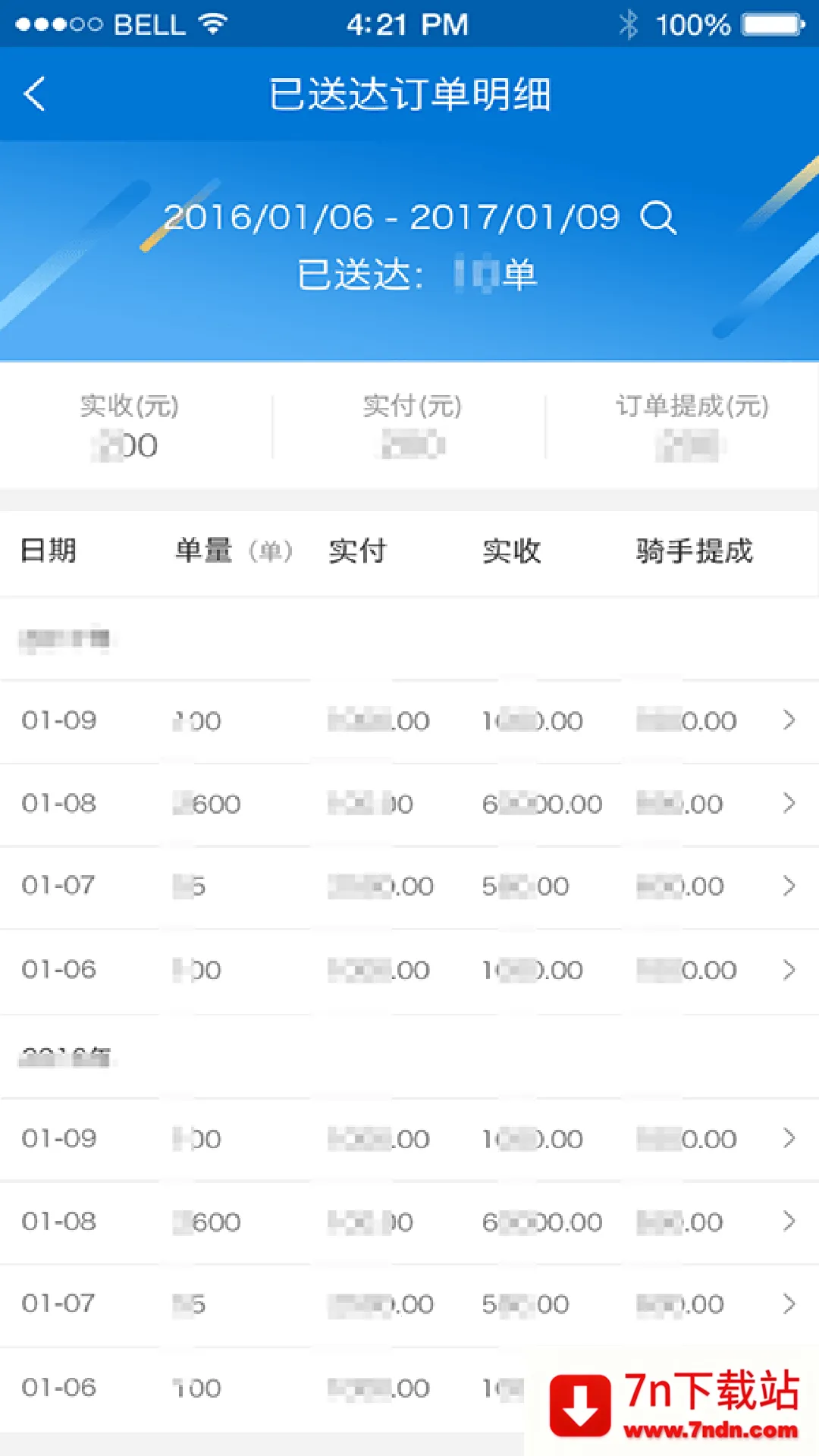The height and width of the screenshot is (1456, 819).
Task: Expand details for the 01-08 order row
Action: (x=409, y=804)
